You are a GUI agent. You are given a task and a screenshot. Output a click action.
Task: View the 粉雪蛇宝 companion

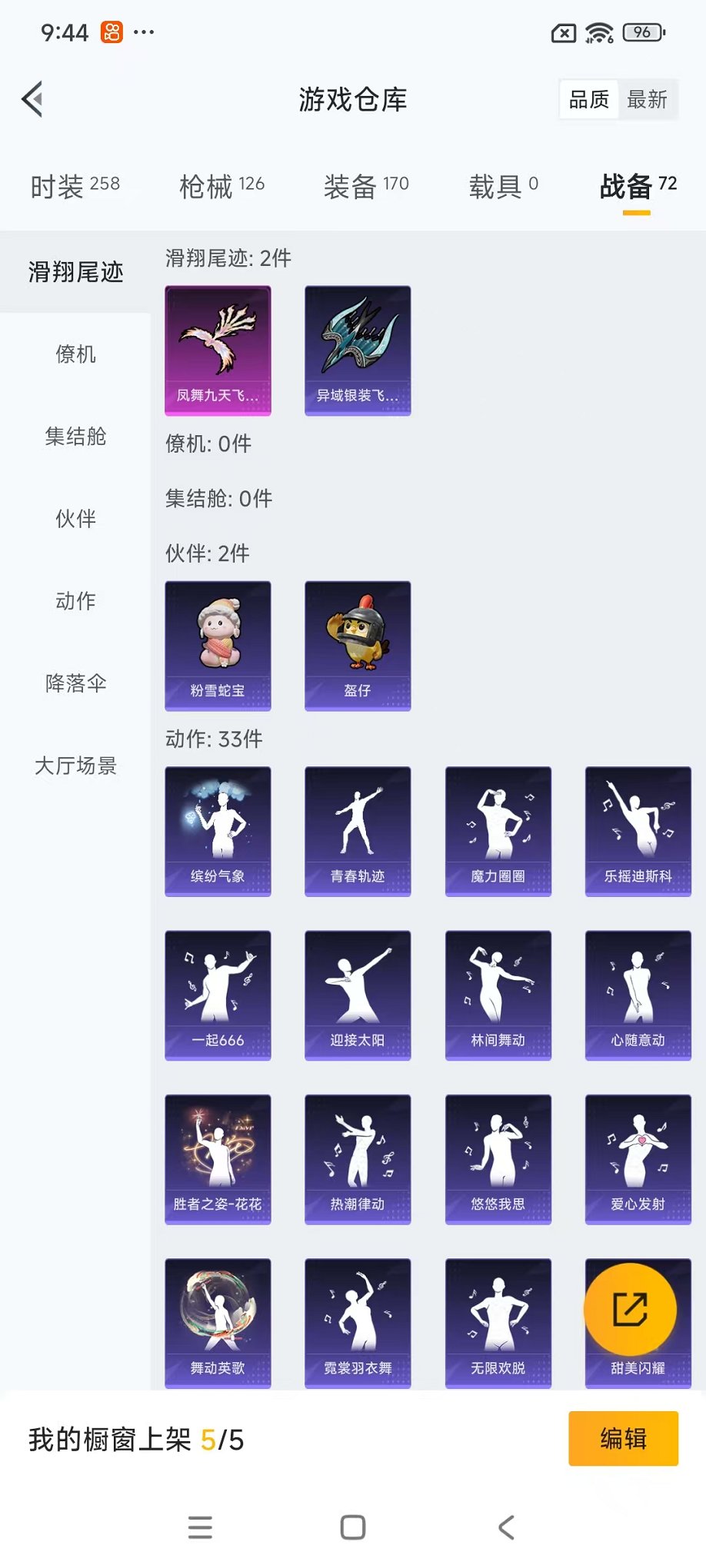[218, 646]
